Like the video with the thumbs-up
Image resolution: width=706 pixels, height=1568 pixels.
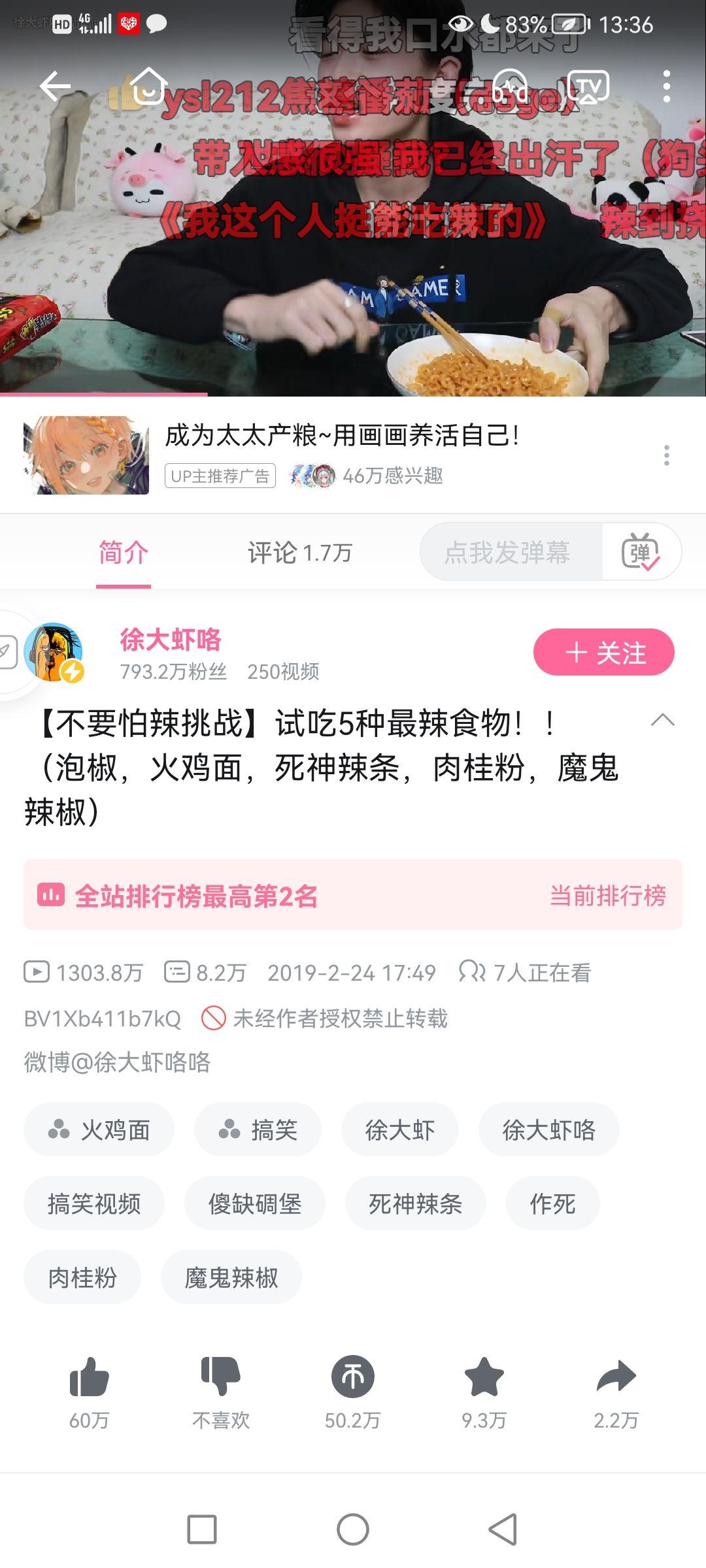point(89,1377)
